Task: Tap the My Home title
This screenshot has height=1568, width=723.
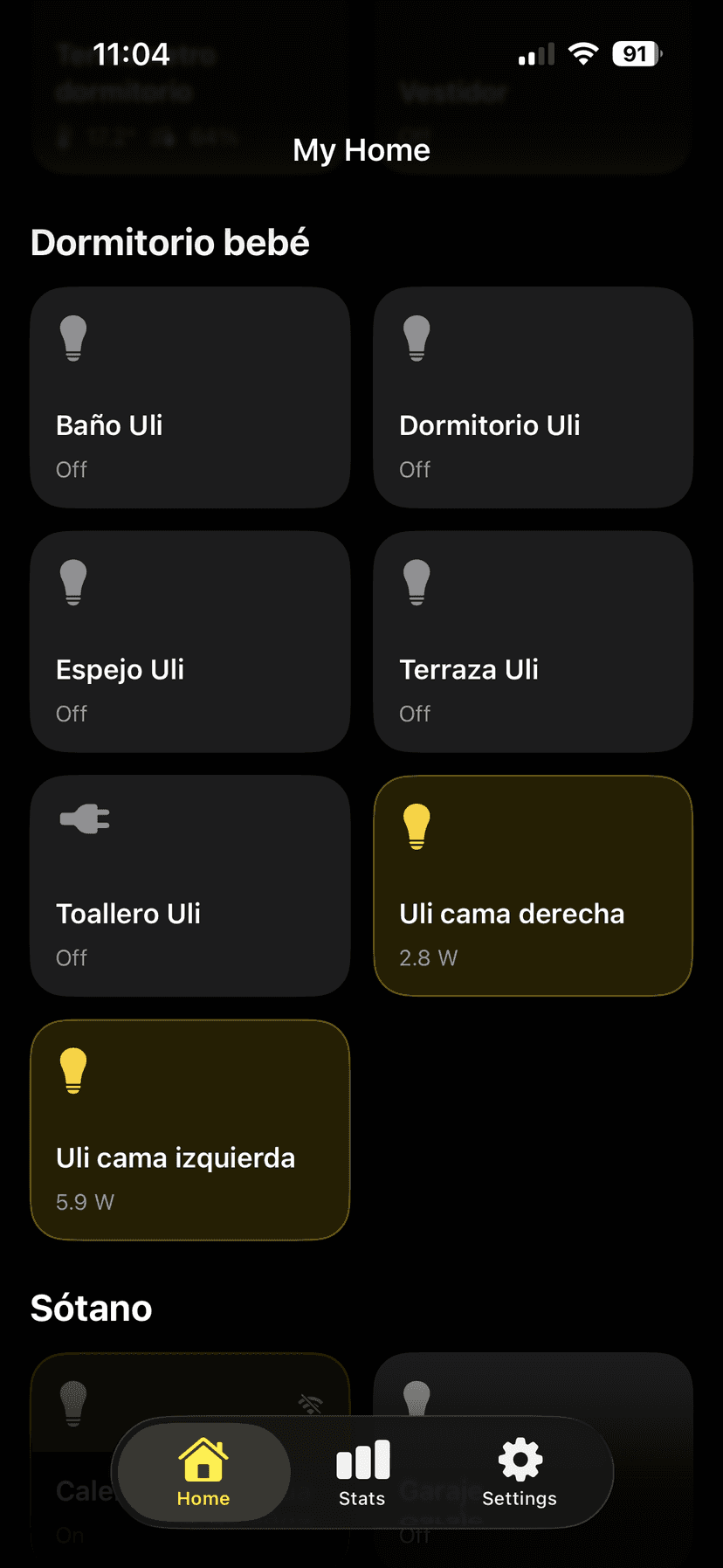Action: [x=361, y=150]
